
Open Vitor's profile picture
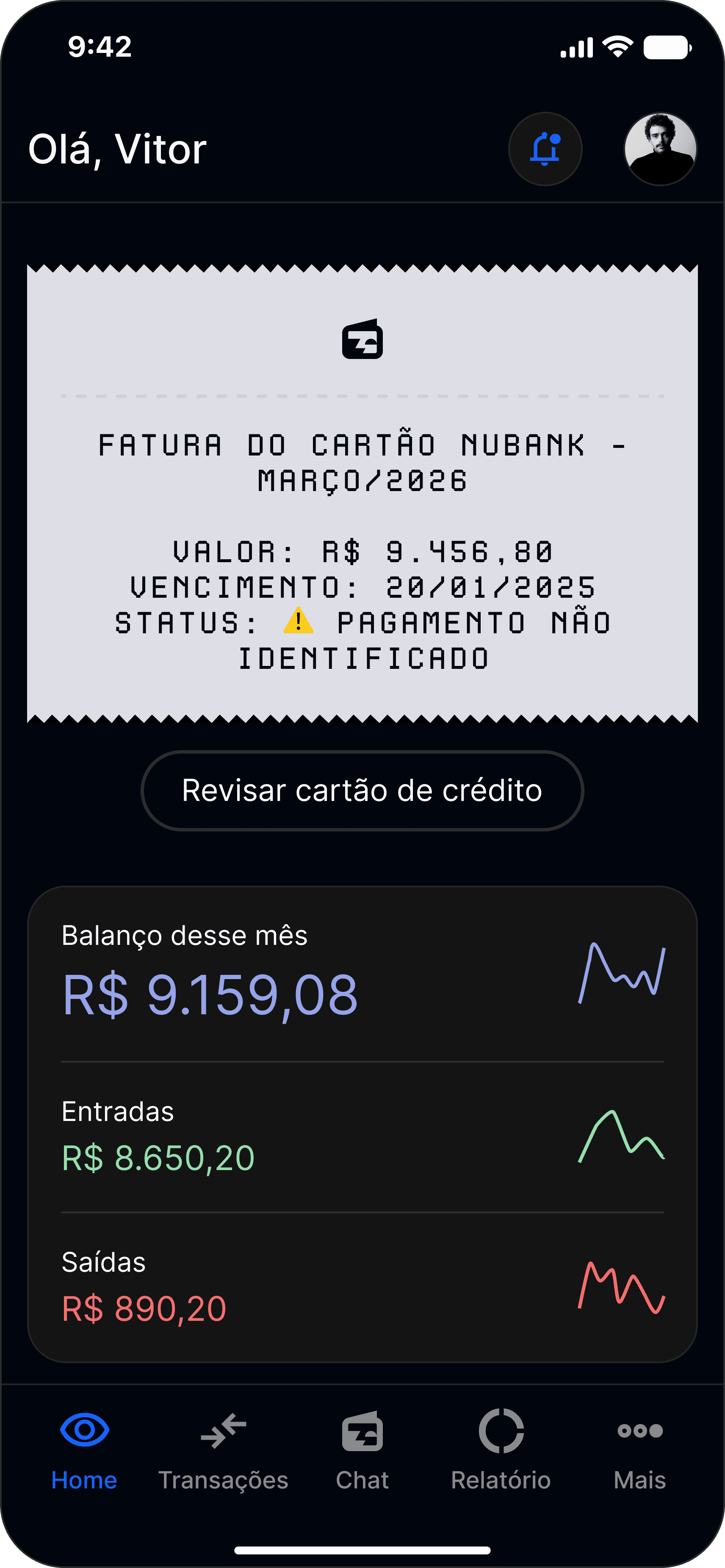(x=660, y=149)
